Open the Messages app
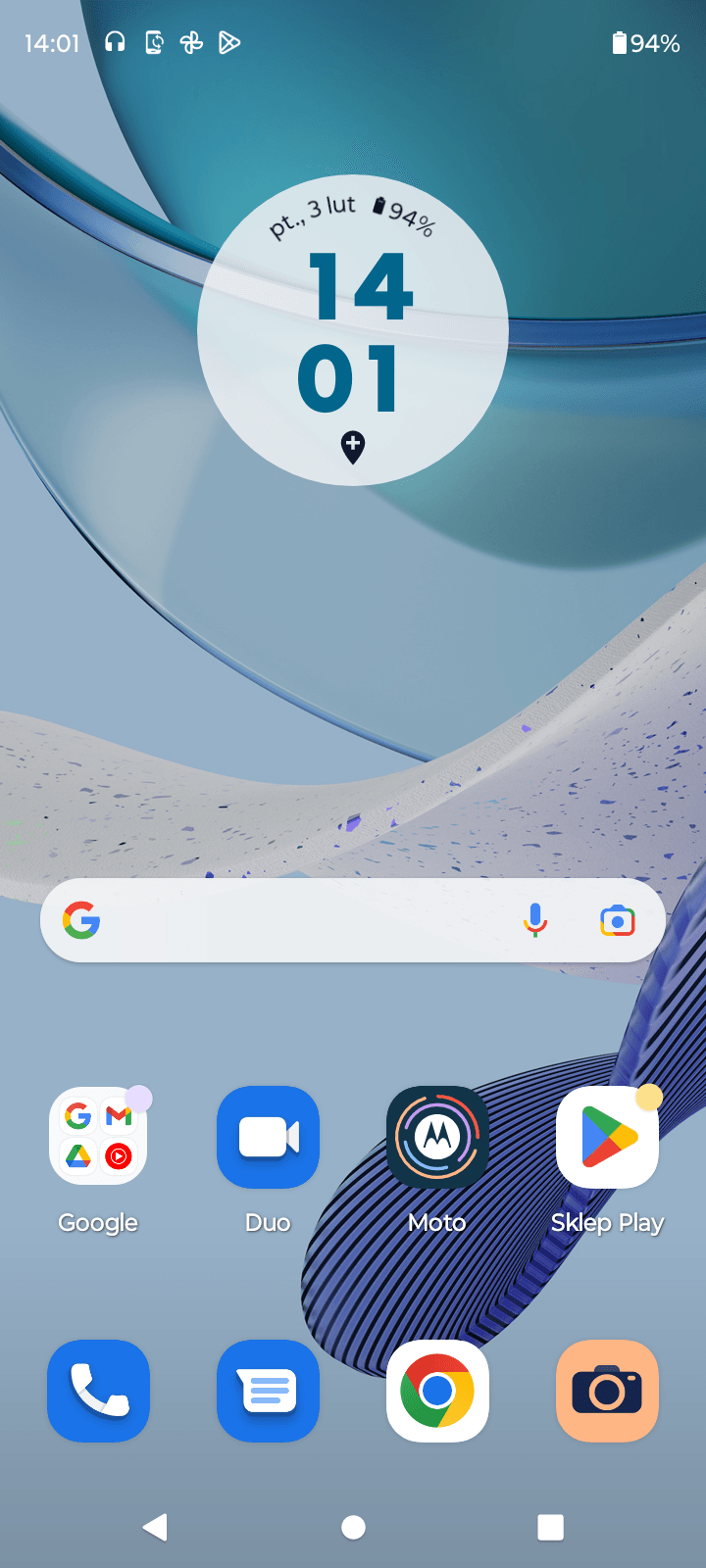 click(268, 1391)
